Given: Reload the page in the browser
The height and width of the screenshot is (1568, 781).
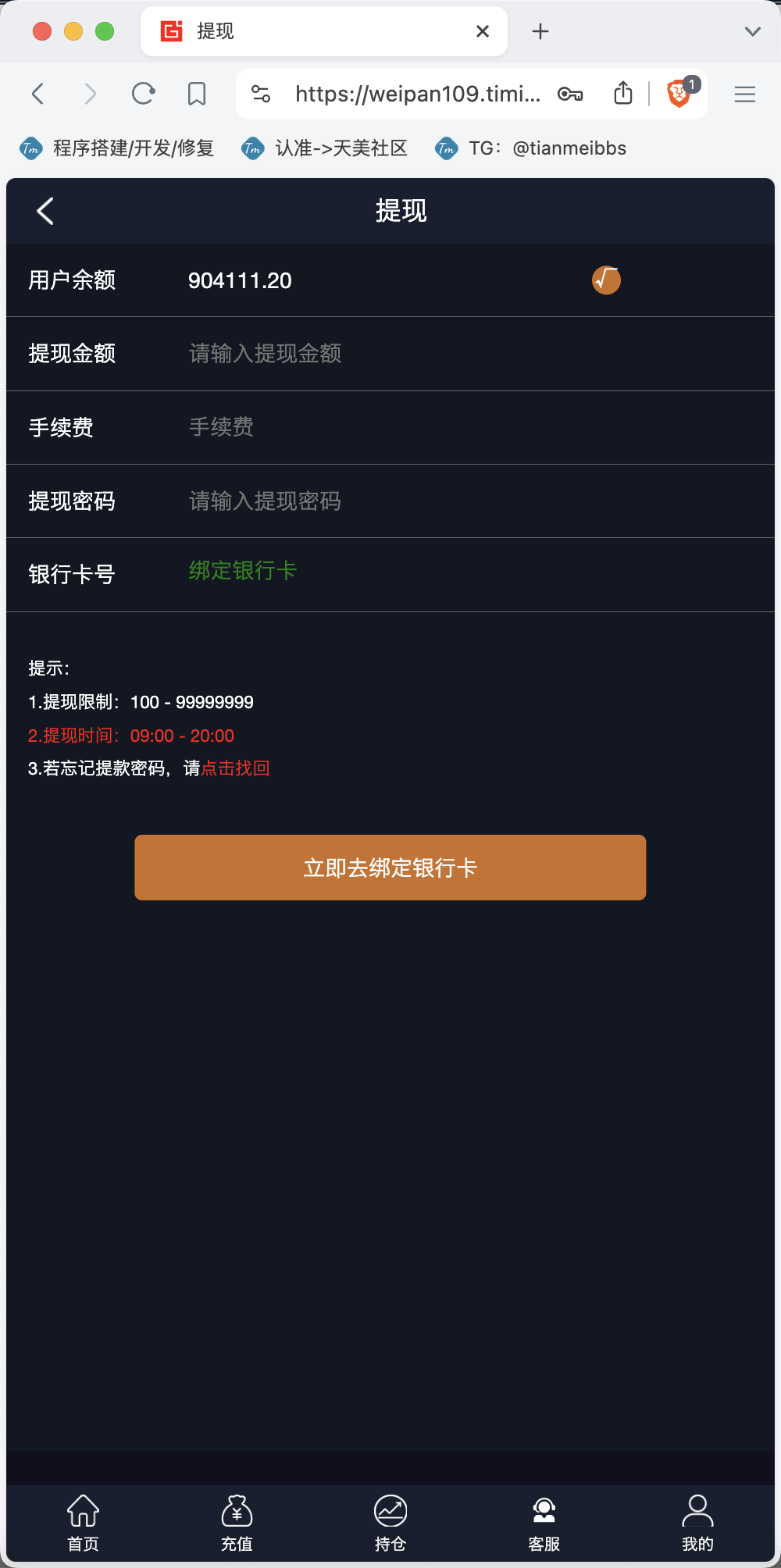Looking at the screenshot, I should (x=143, y=94).
